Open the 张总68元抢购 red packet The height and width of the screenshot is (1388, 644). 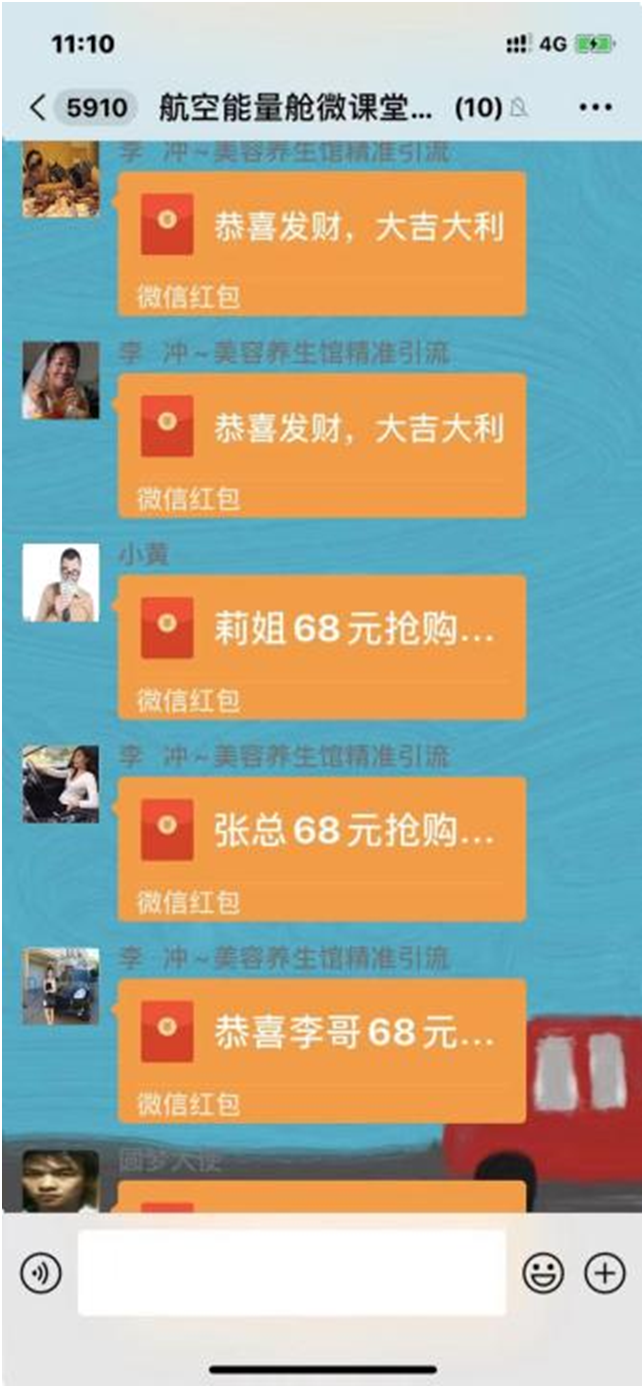pos(321,848)
